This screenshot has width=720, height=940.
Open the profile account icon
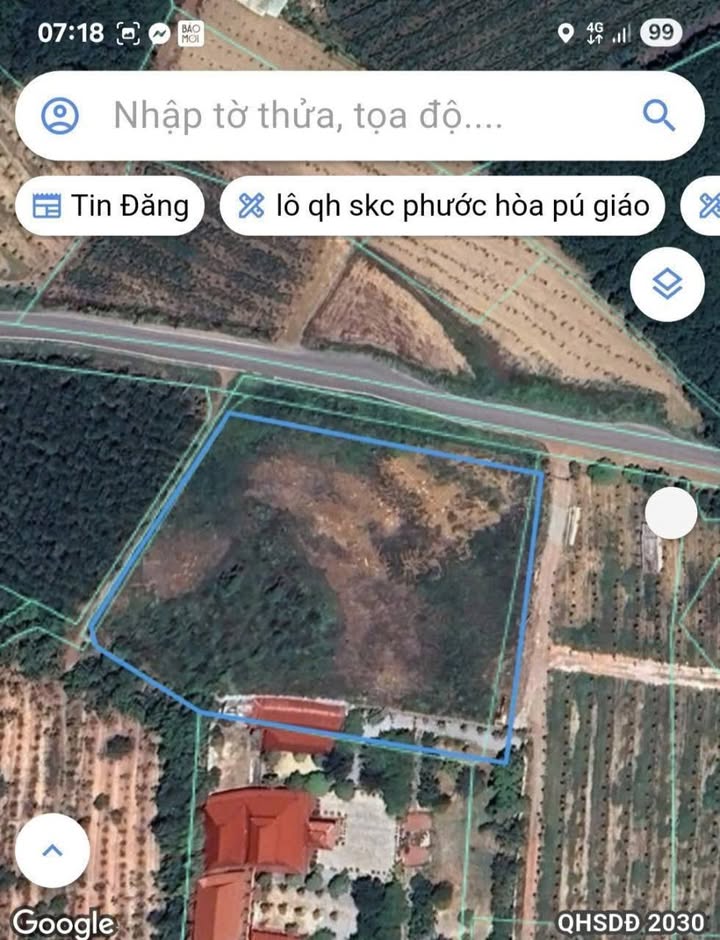click(60, 116)
